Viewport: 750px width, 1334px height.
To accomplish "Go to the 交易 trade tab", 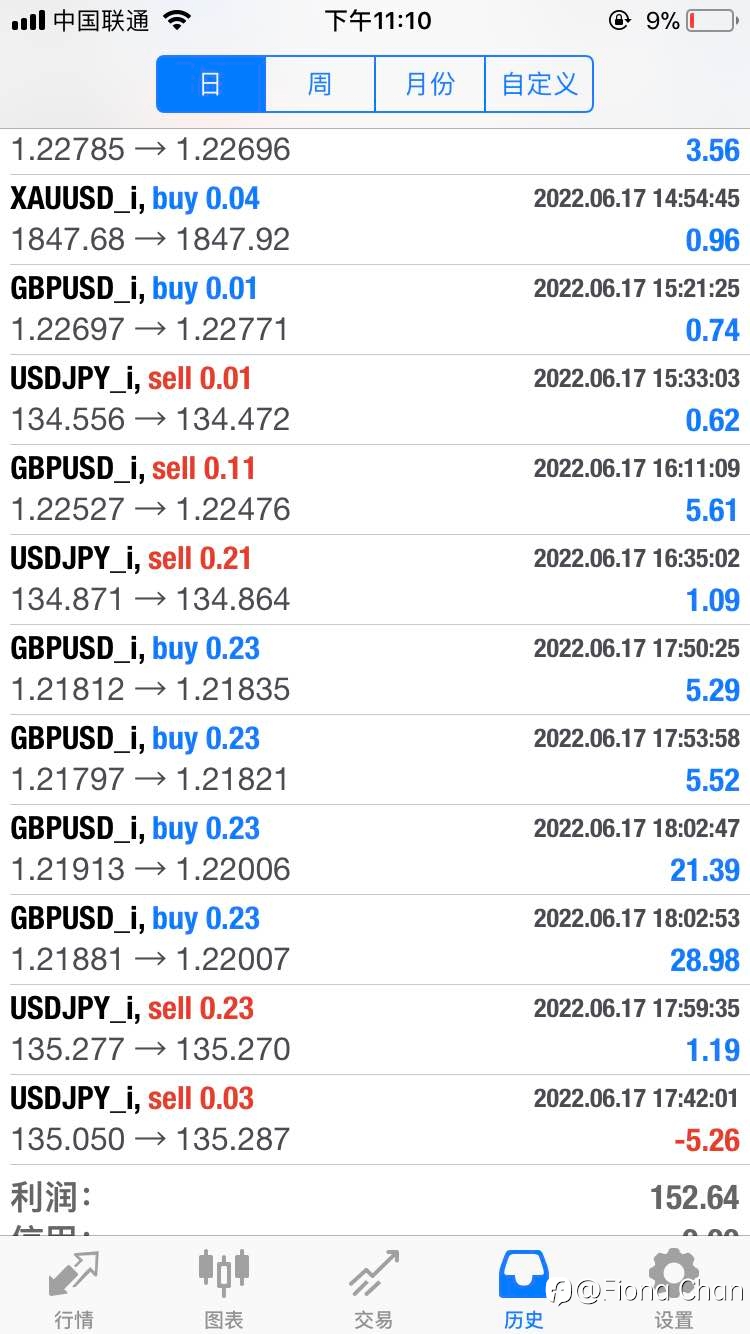I will 374,1288.
